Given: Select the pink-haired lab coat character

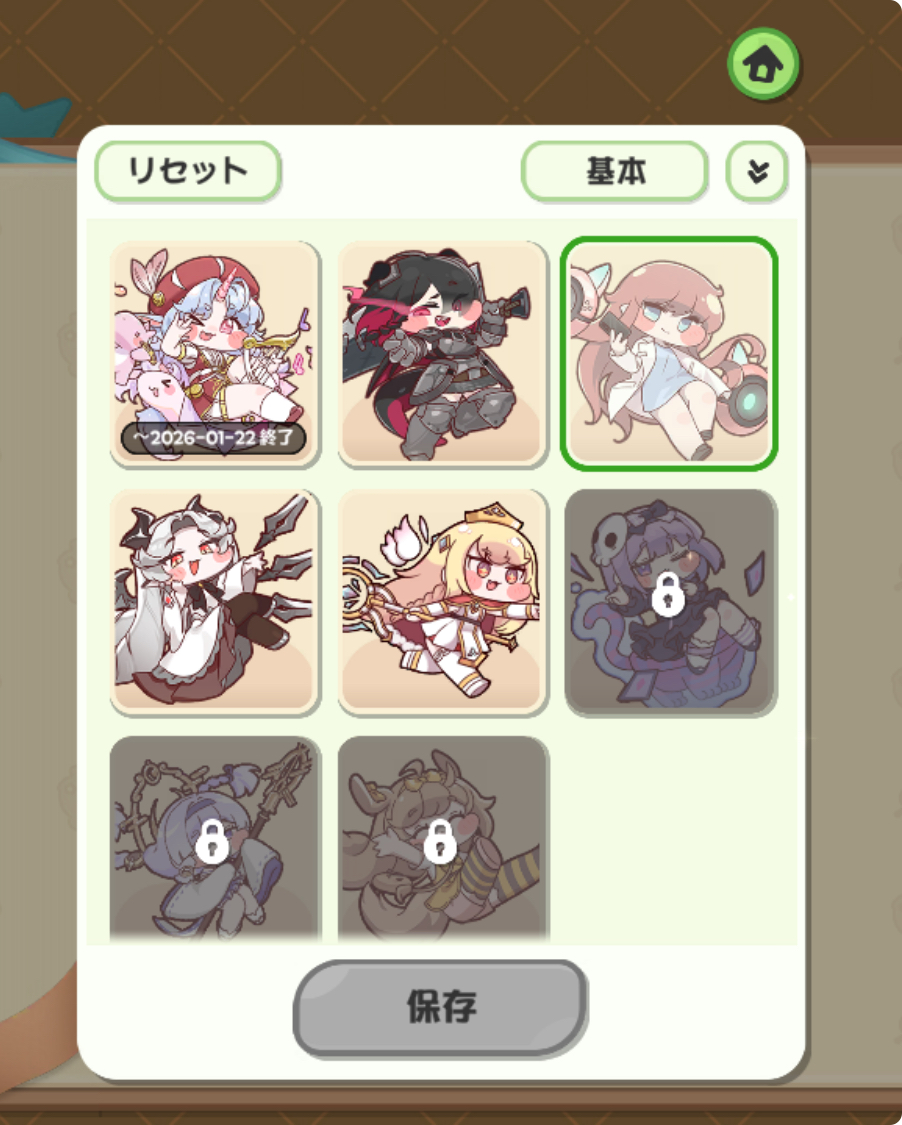Looking at the screenshot, I should (x=669, y=353).
